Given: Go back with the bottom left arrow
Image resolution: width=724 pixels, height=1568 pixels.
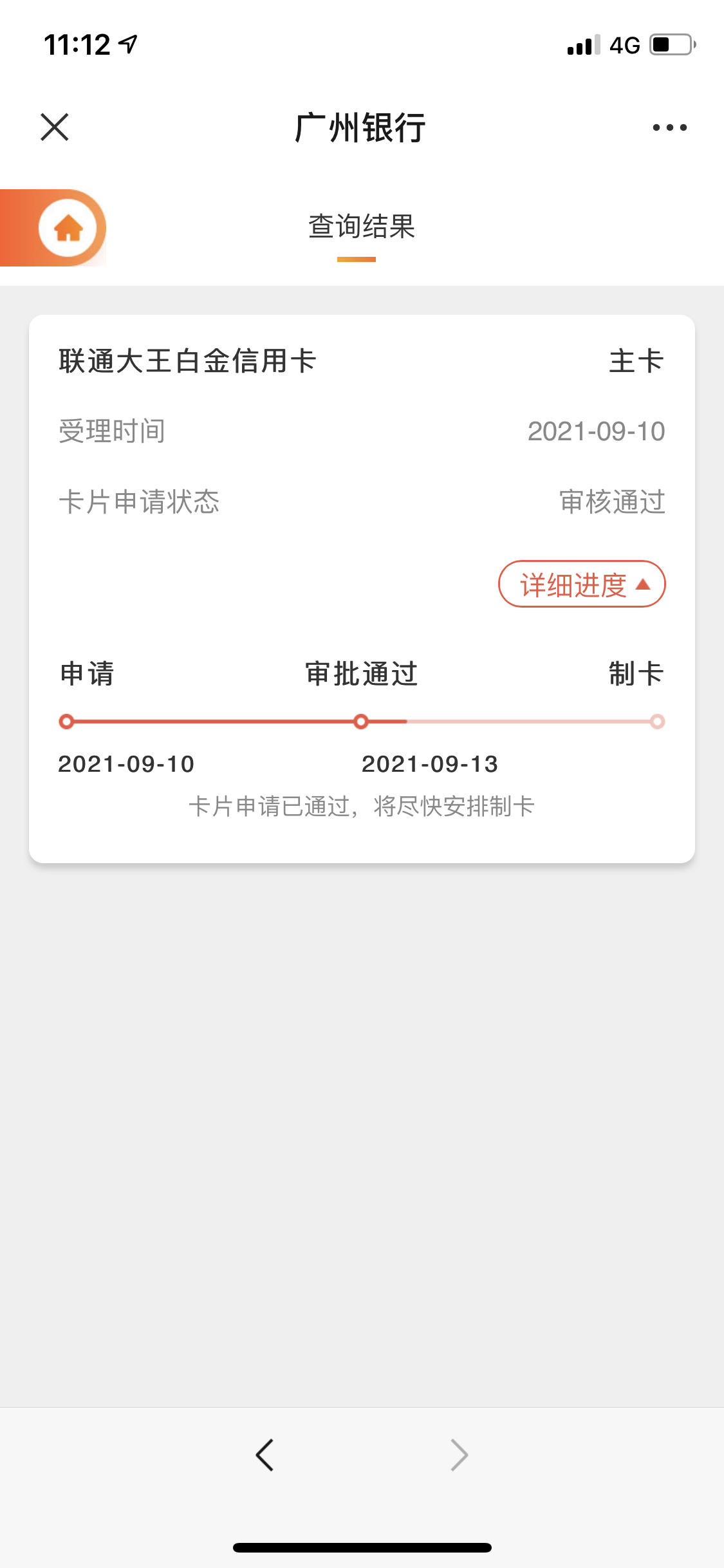Looking at the screenshot, I should coord(265,1455).
